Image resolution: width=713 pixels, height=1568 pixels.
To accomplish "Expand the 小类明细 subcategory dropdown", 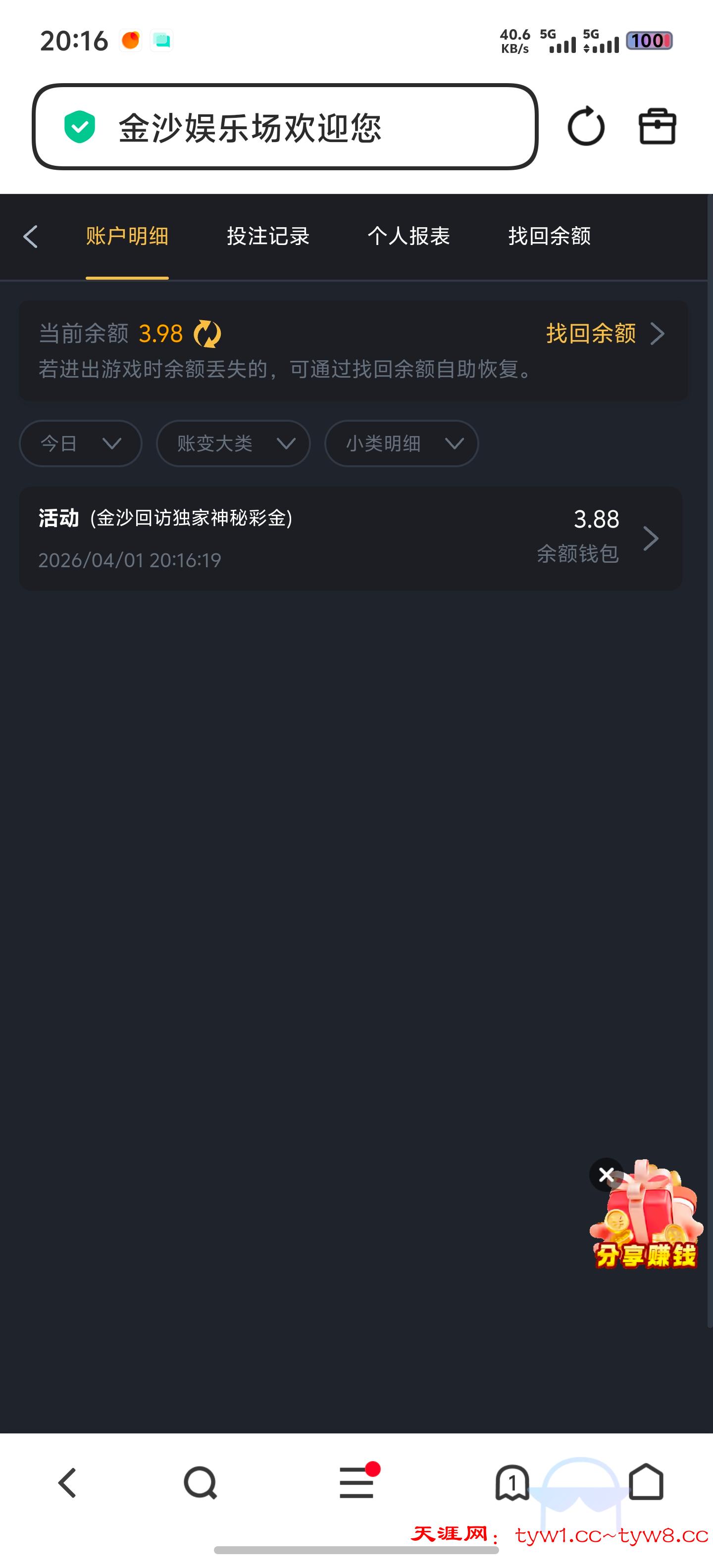I will coord(401,444).
